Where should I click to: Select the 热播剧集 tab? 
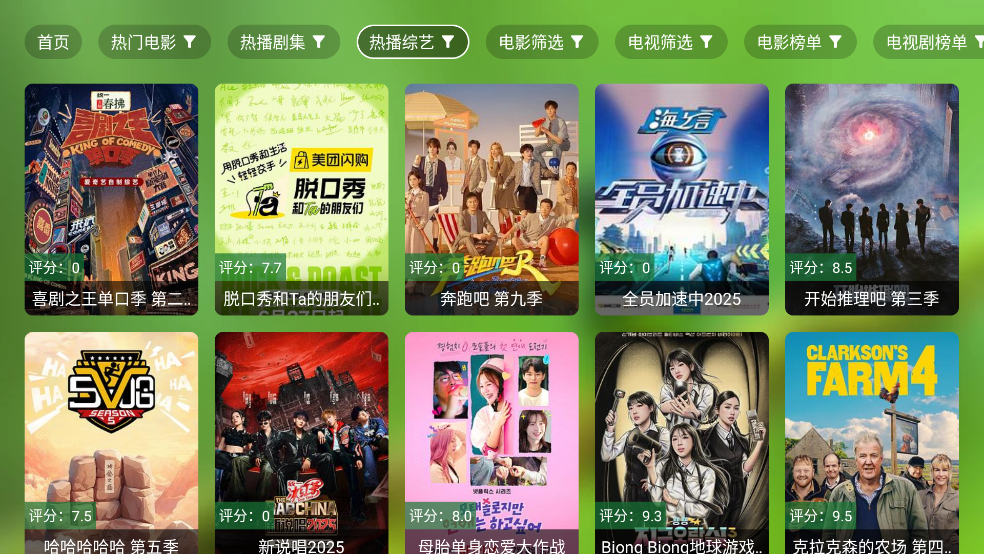[x=283, y=42]
